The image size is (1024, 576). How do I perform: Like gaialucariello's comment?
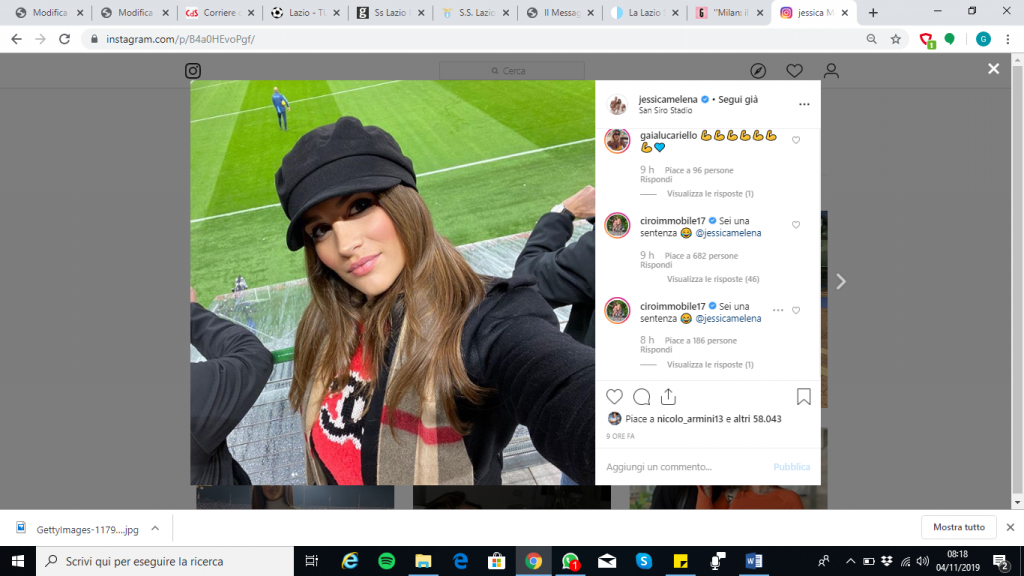click(796, 140)
